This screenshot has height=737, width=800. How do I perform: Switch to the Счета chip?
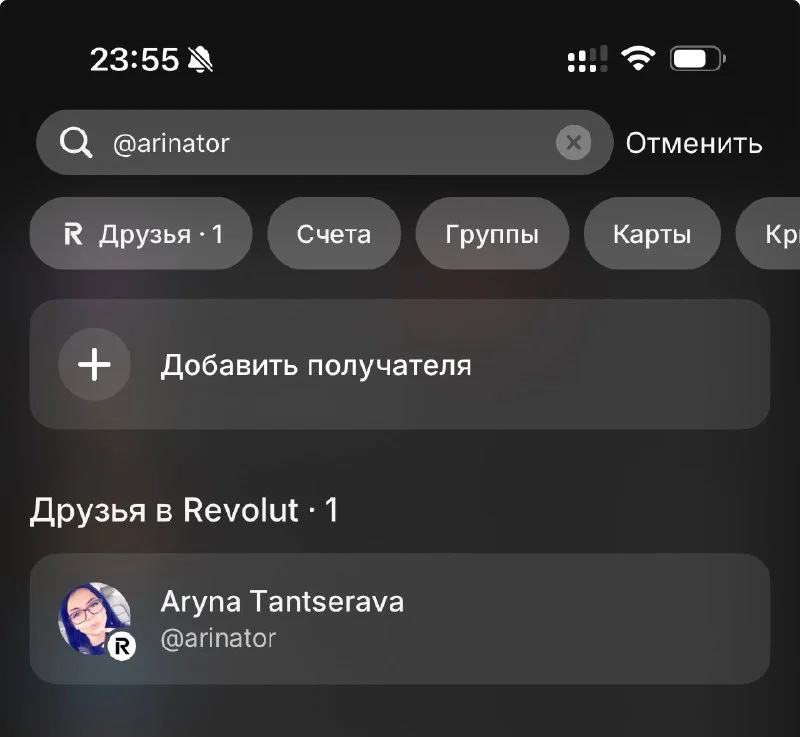pyautogui.click(x=334, y=234)
